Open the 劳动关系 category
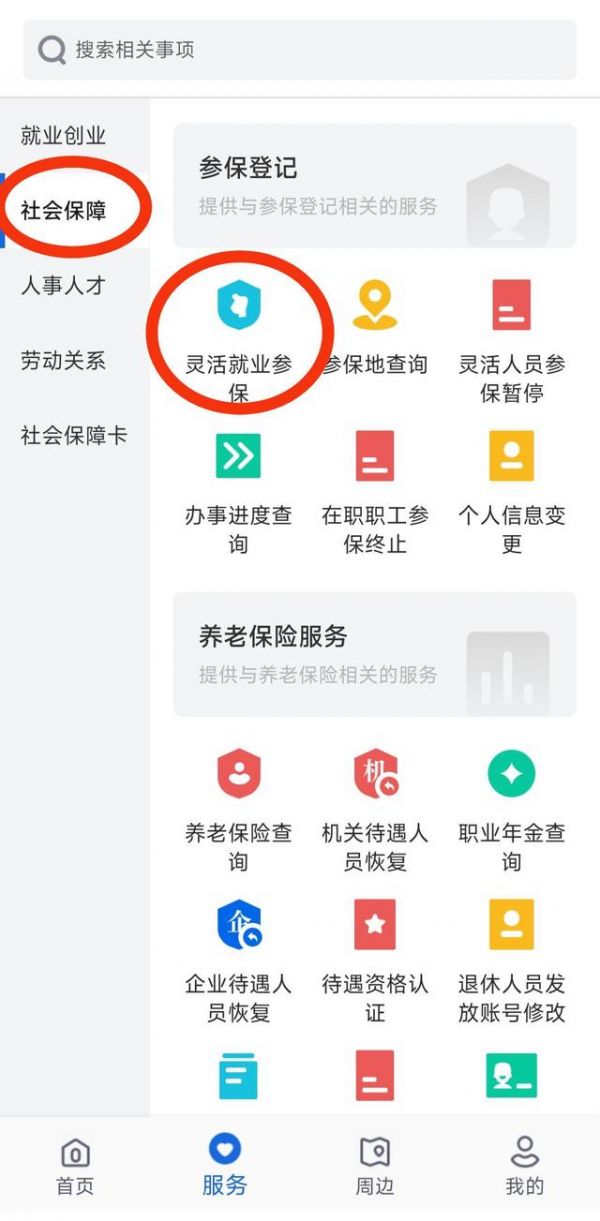Viewport: 600px width, 1221px height. tap(63, 361)
